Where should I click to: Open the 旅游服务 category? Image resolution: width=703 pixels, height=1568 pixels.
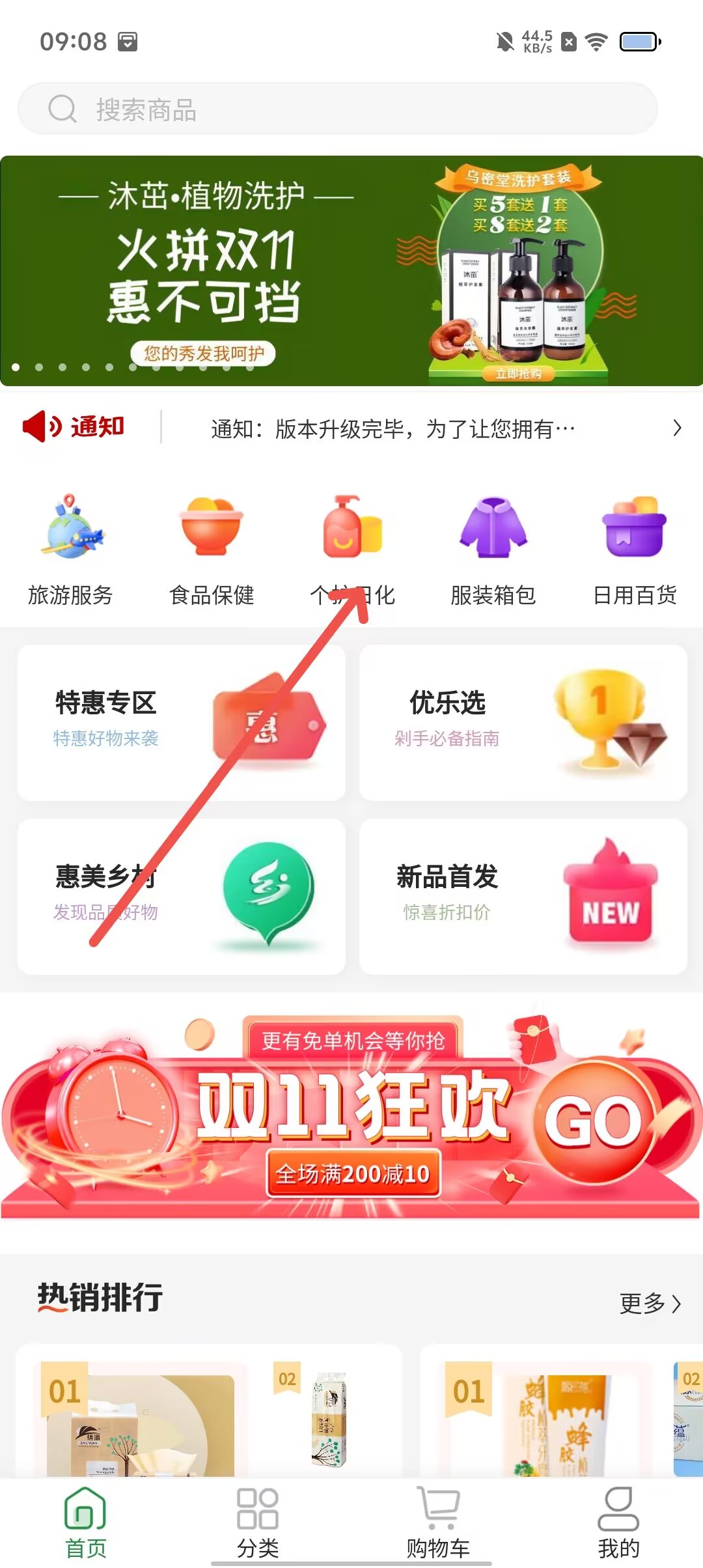click(x=70, y=551)
